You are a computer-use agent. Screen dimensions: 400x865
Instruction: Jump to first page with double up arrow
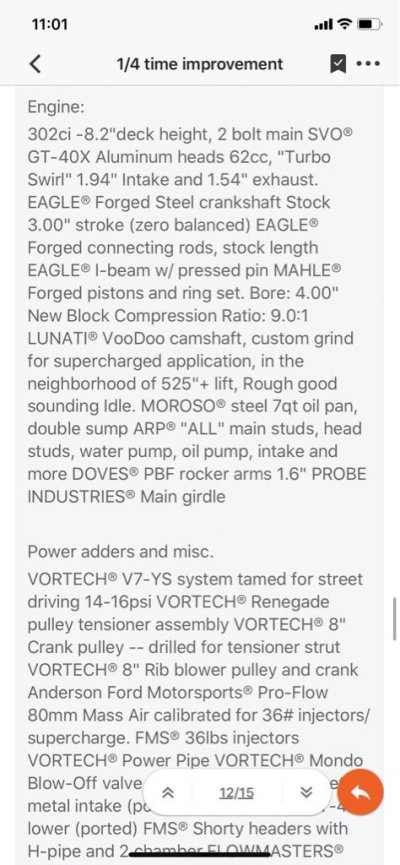click(168, 793)
